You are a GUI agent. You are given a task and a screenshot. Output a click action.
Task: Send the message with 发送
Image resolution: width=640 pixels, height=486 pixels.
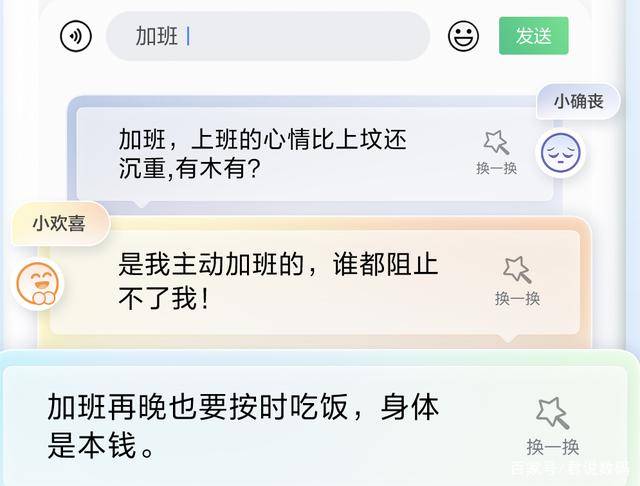[x=533, y=36]
